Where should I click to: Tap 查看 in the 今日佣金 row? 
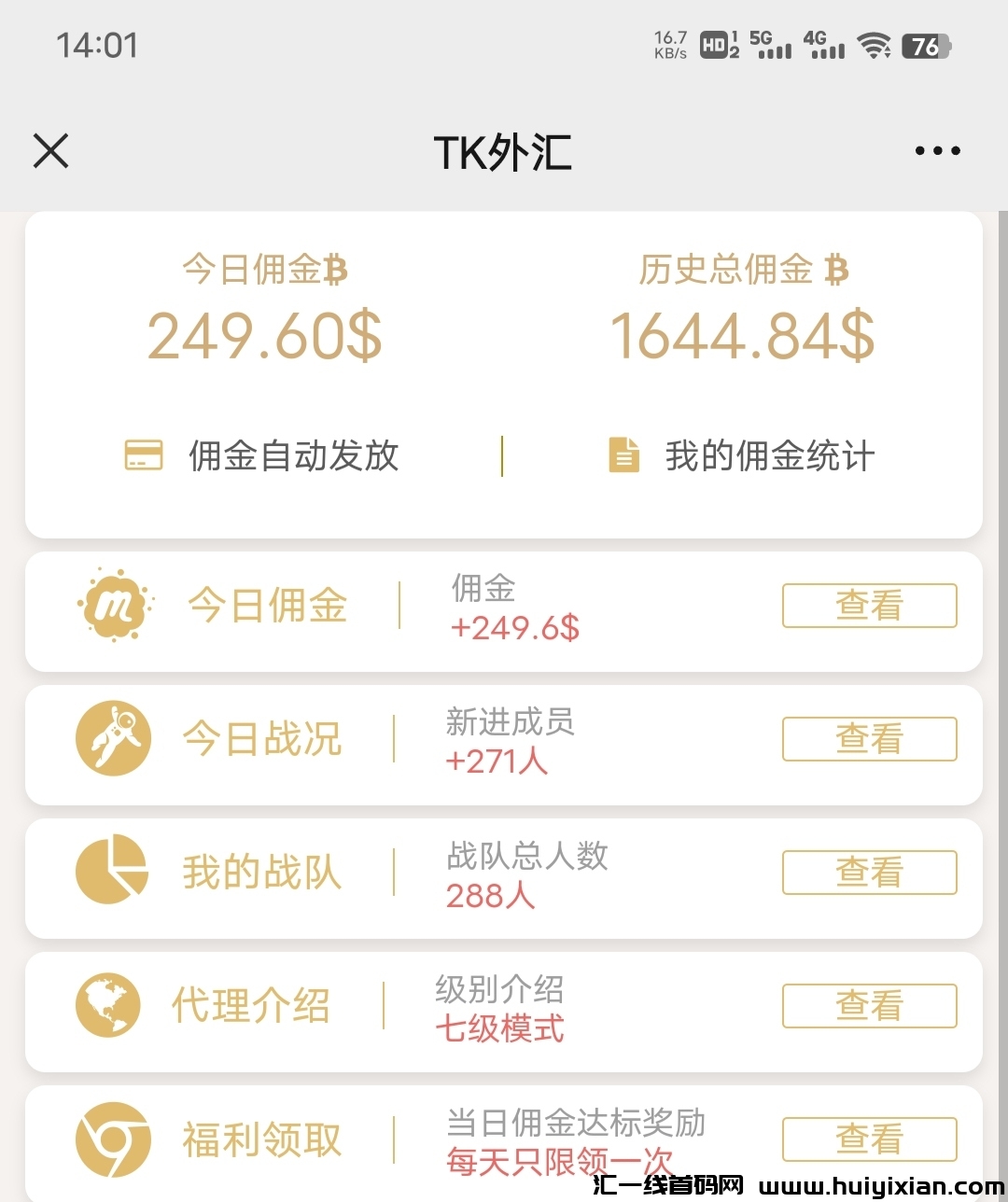(x=869, y=606)
